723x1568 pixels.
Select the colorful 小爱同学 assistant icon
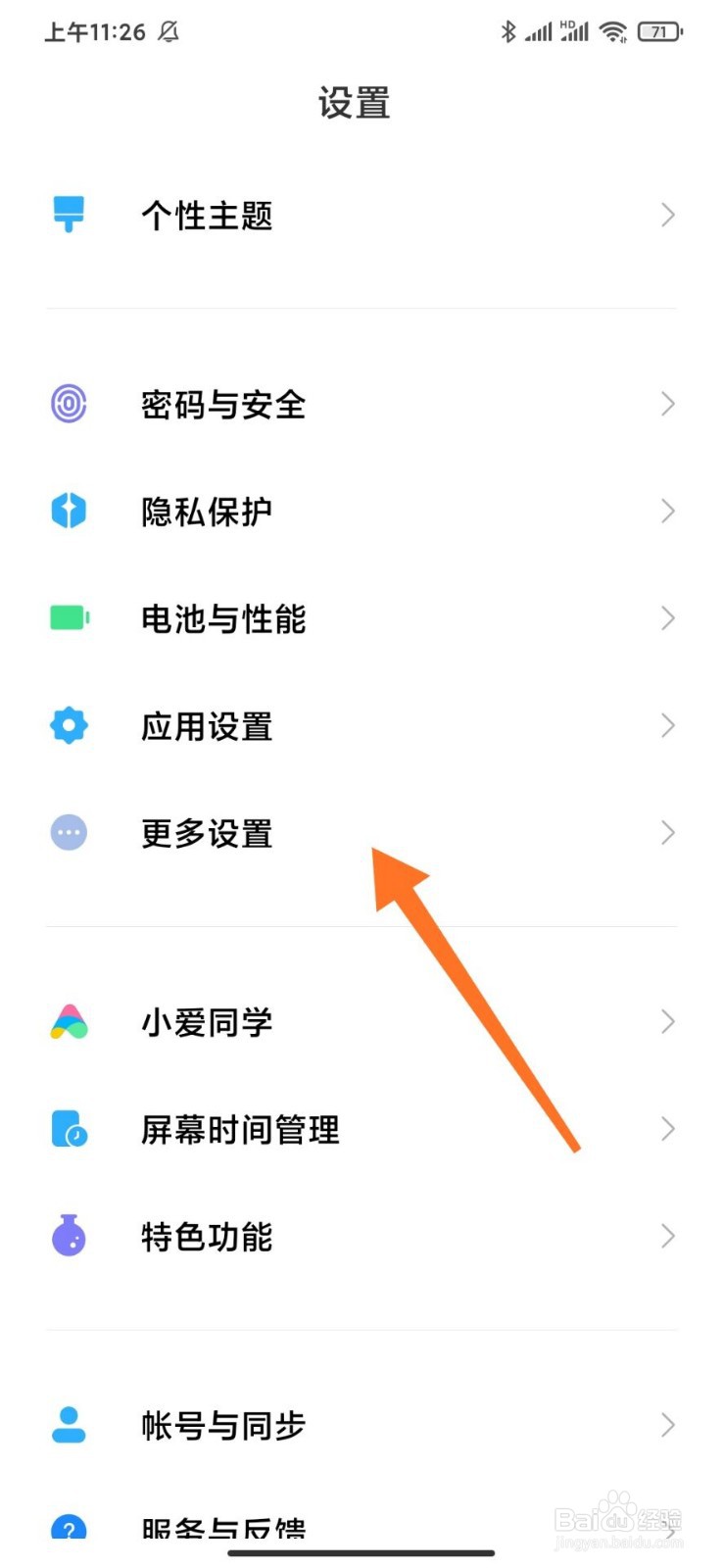pyautogui.click(x=69, y=1021)
